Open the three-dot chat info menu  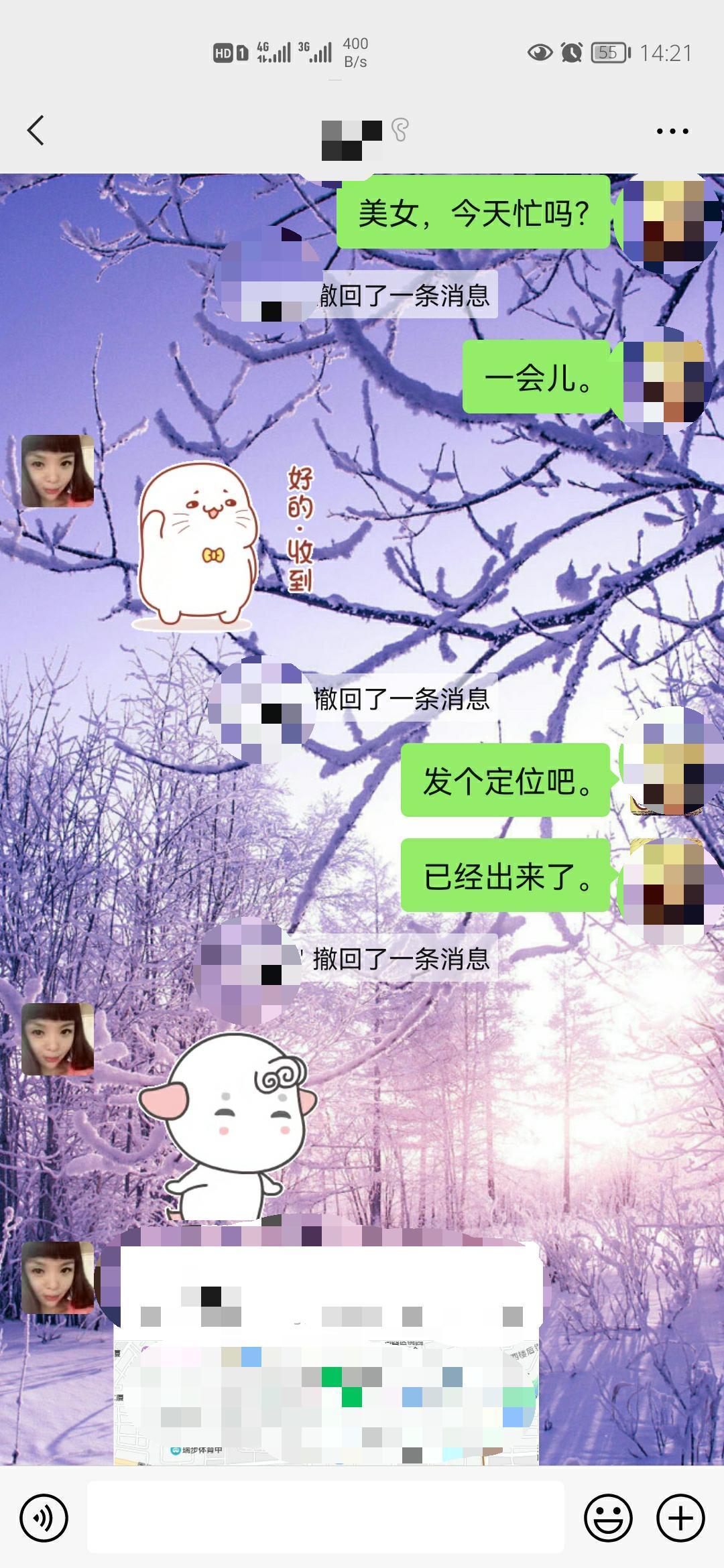tap(672, 131)
